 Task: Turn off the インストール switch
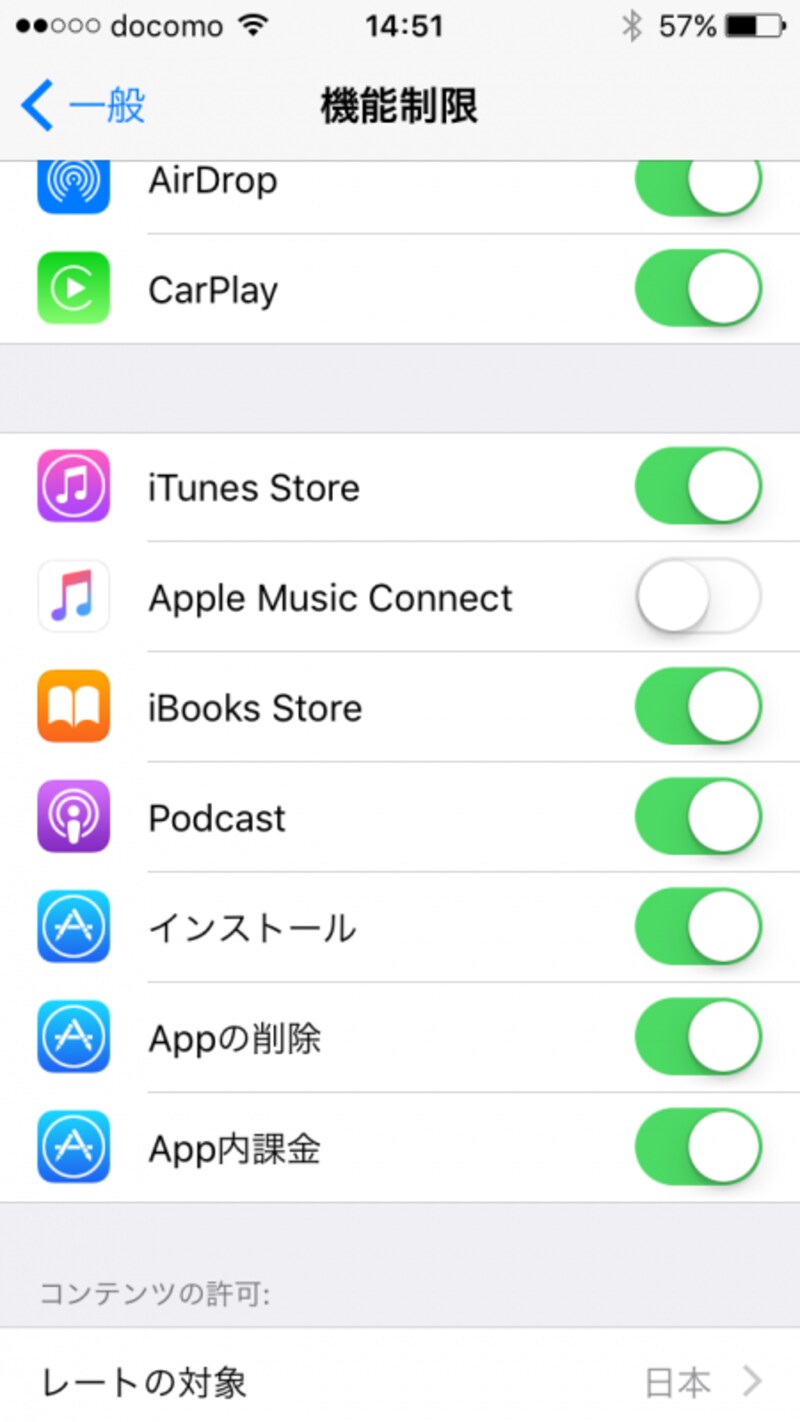[697, 927]
